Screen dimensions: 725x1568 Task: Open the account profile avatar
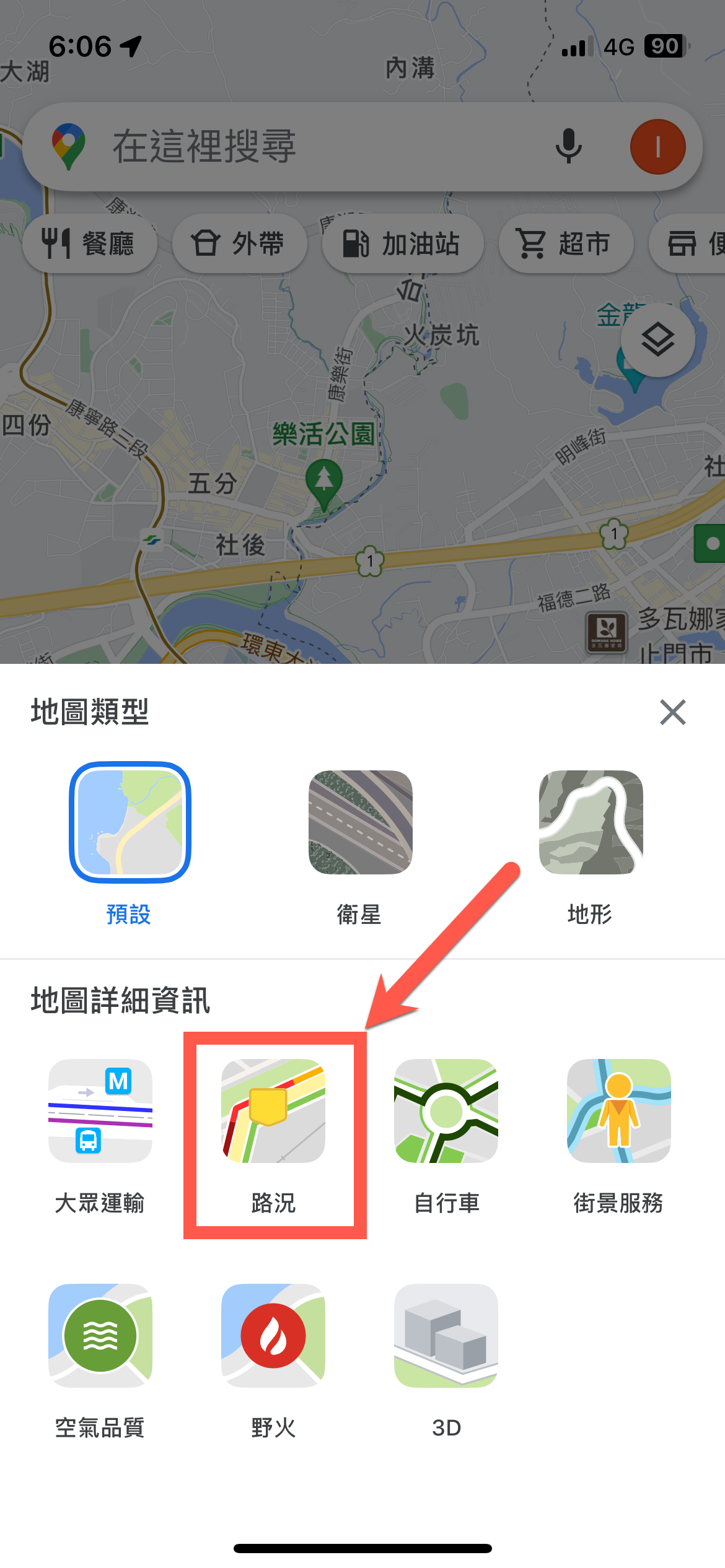(657, 147)
